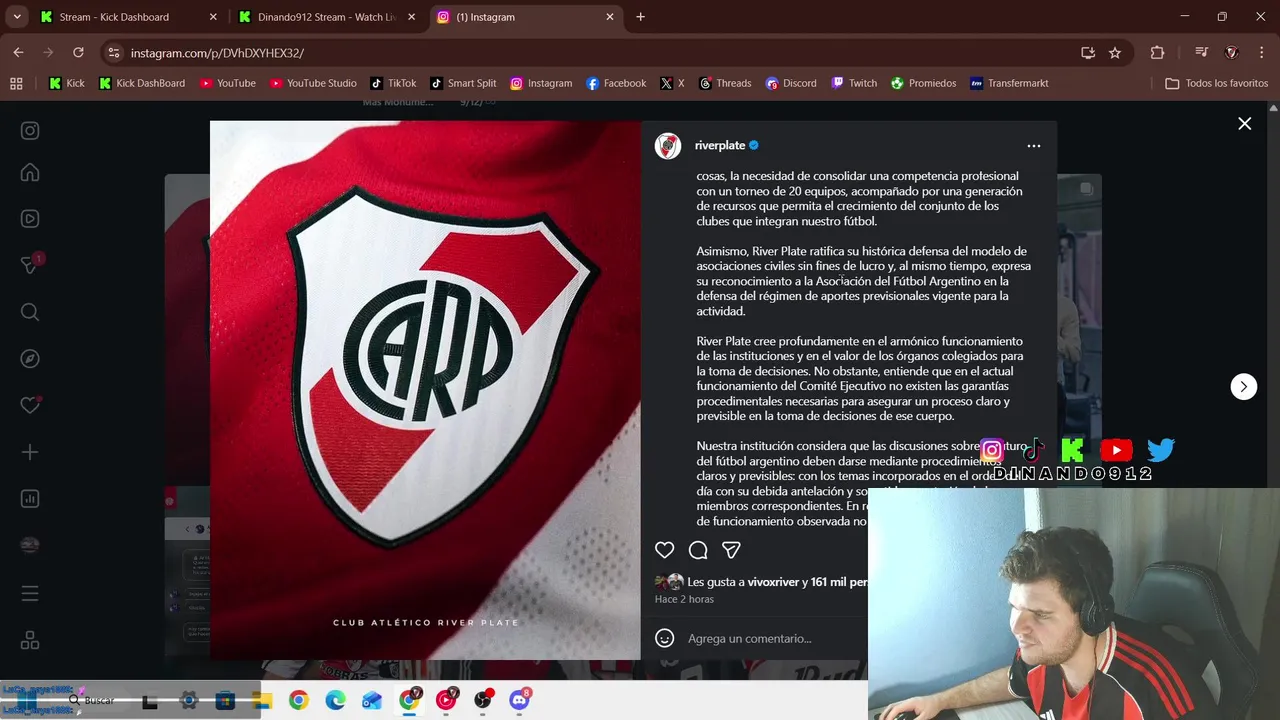Open the Transfermarkt bookmark
The height and width of the screenshot is (720, 1280).
(x=1009, y=83)
